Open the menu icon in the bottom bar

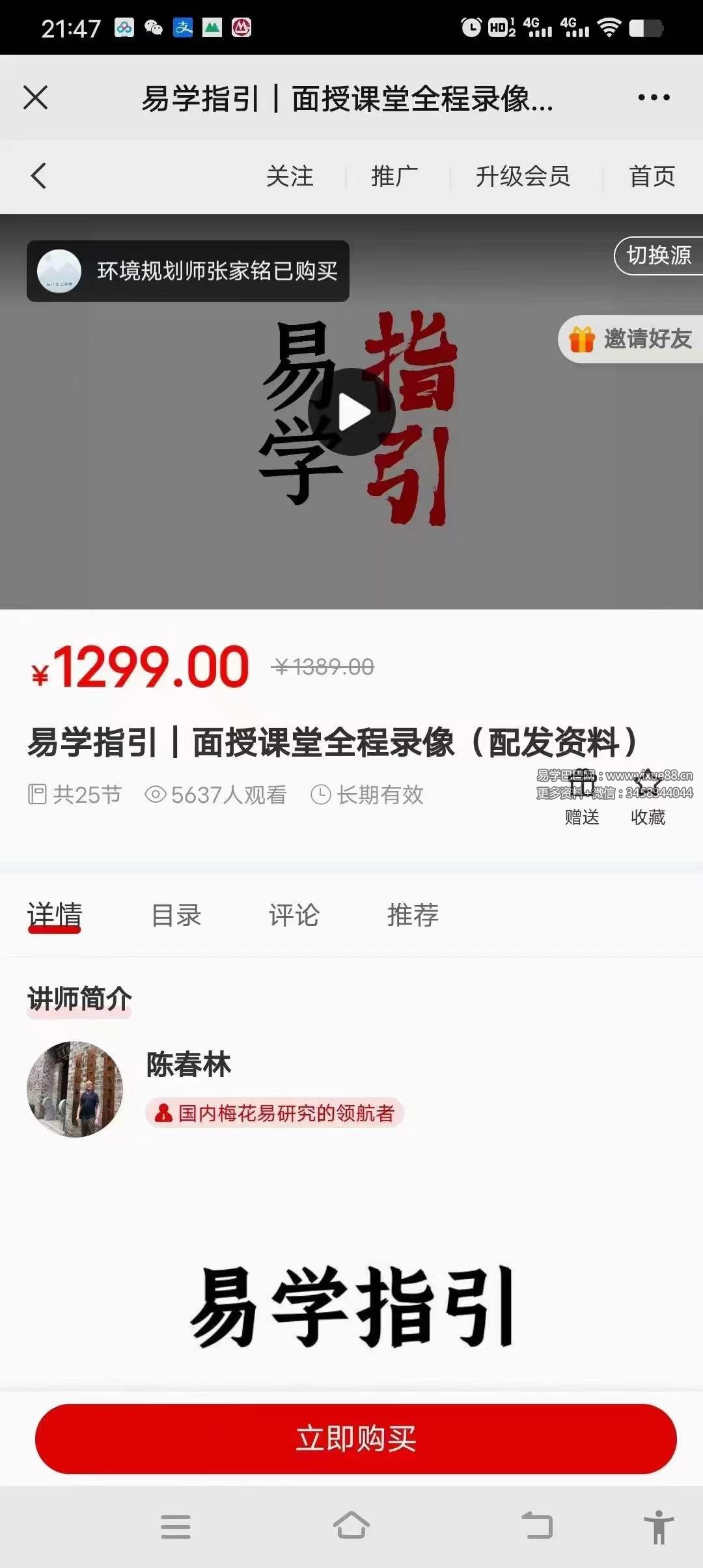[x=176, y=1526]
